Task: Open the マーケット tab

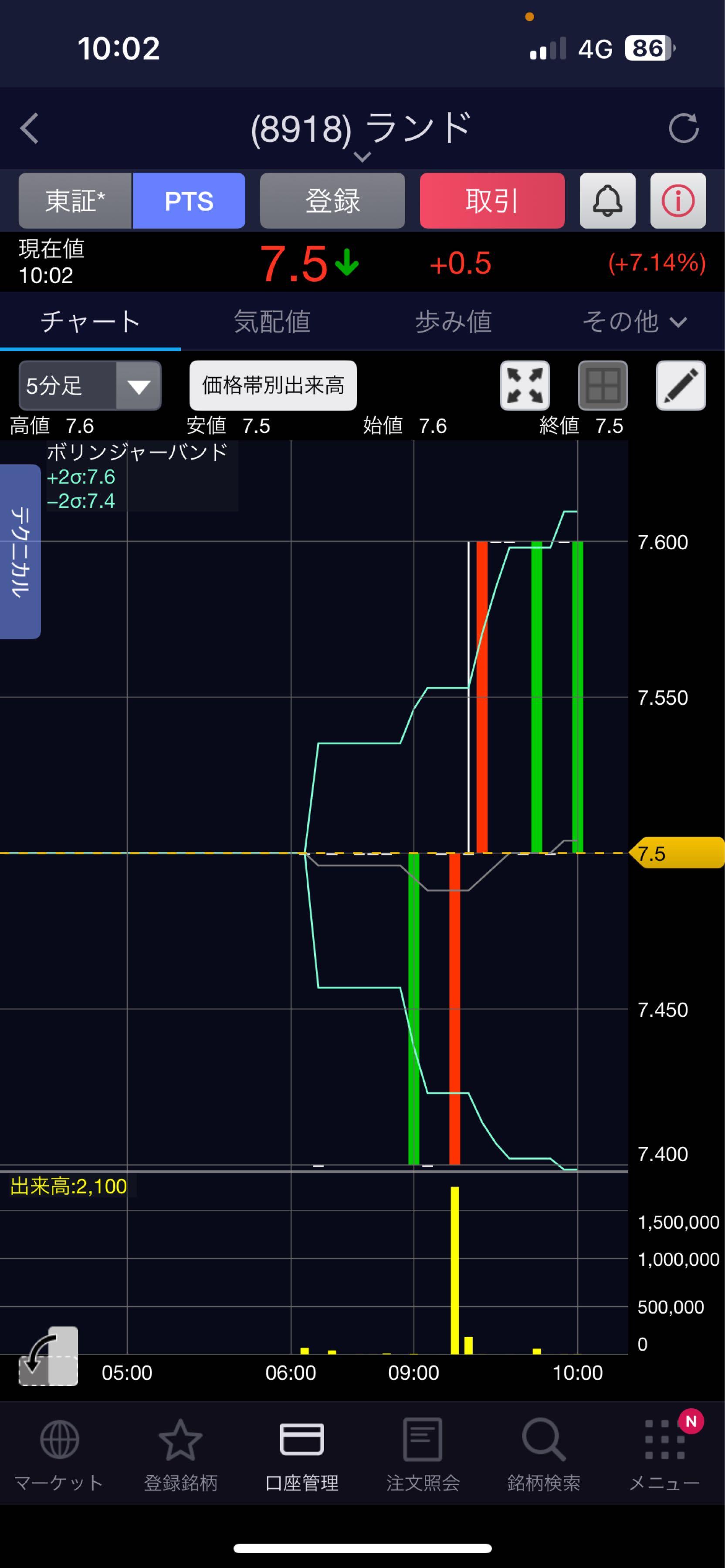Action: click(59, 1455)
